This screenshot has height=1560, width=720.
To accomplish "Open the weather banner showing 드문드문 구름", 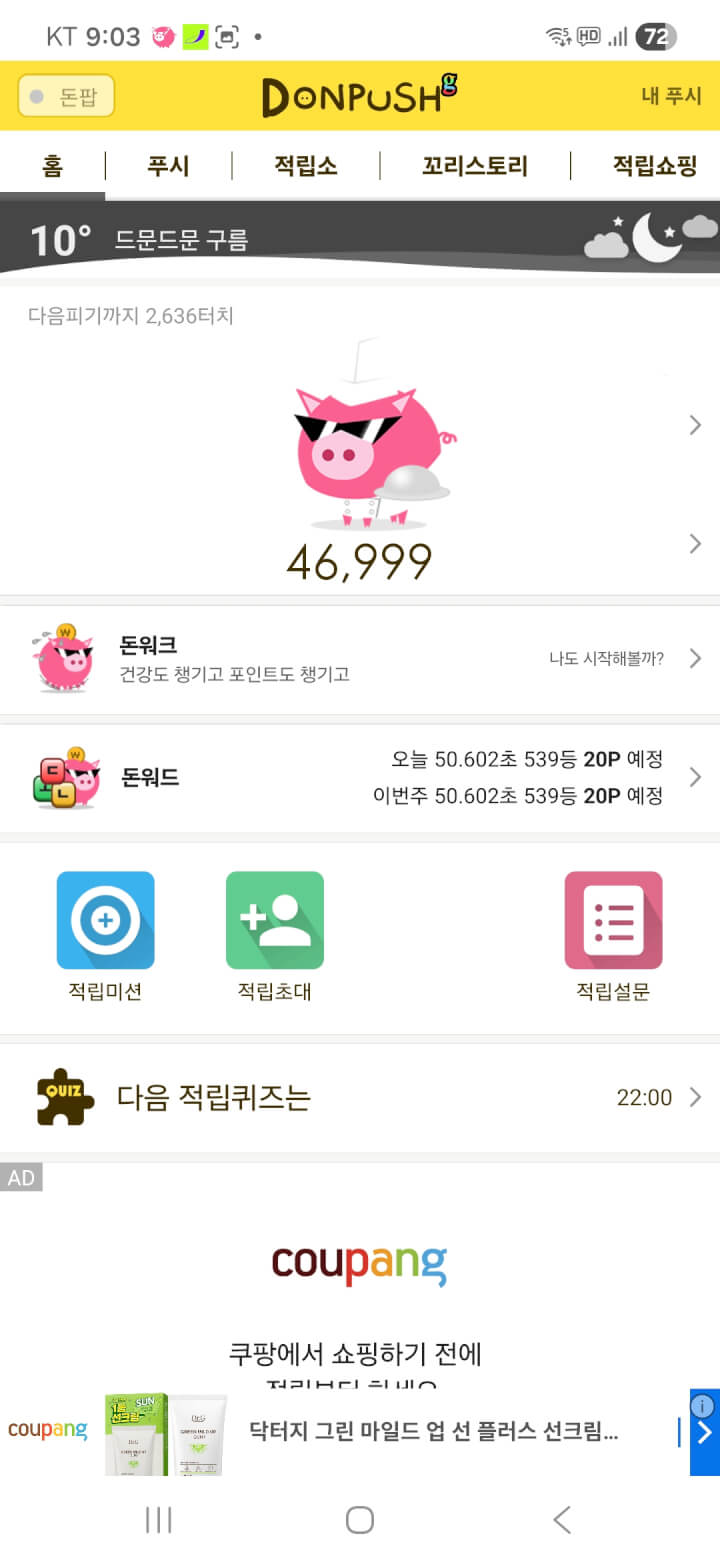I will 360,239.
